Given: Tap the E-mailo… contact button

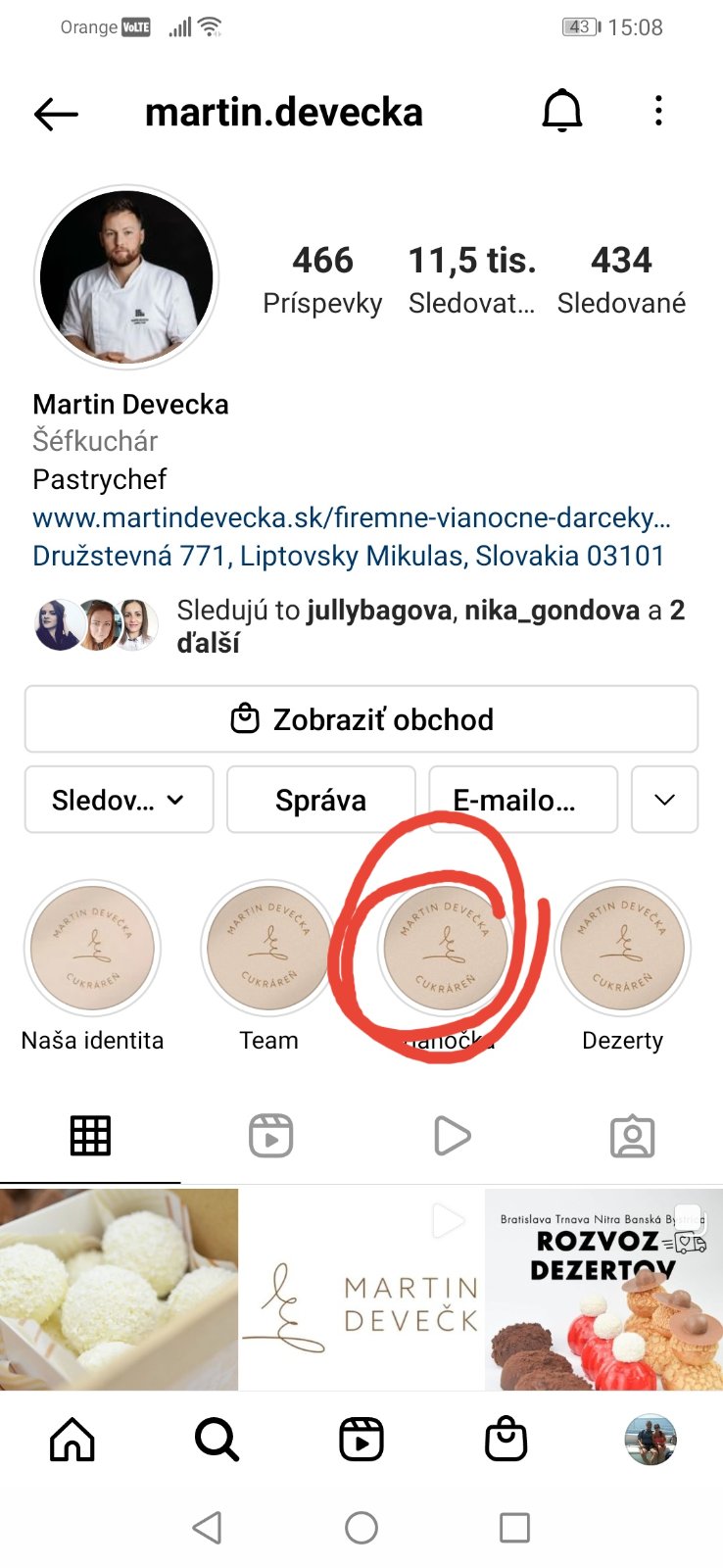Looking at the screenshot, I should (523, 800).
